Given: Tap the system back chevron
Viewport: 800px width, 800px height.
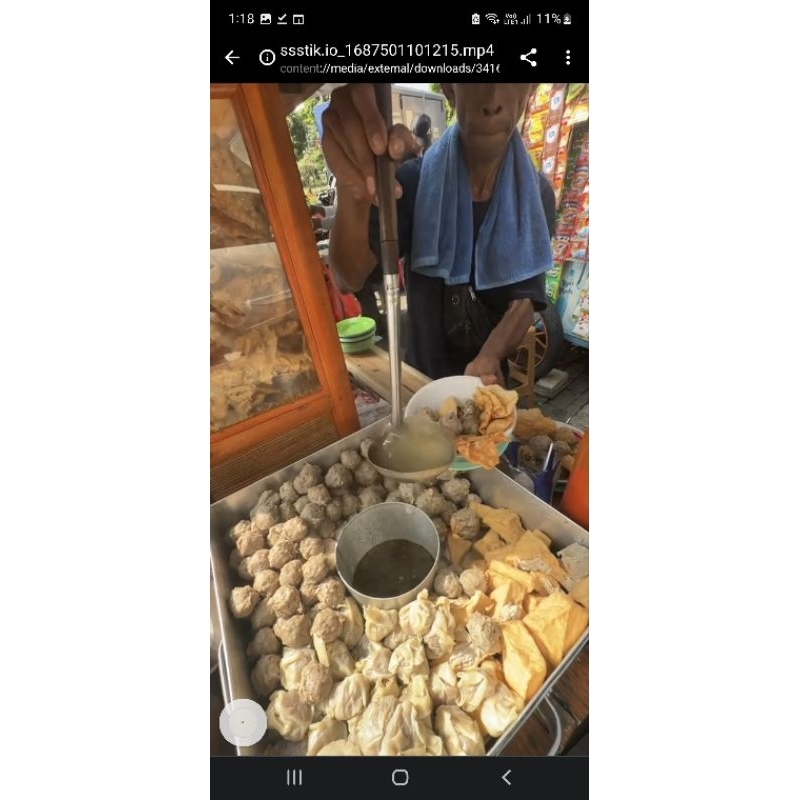Looking at the screenshot, I should (x=506, y=778).
